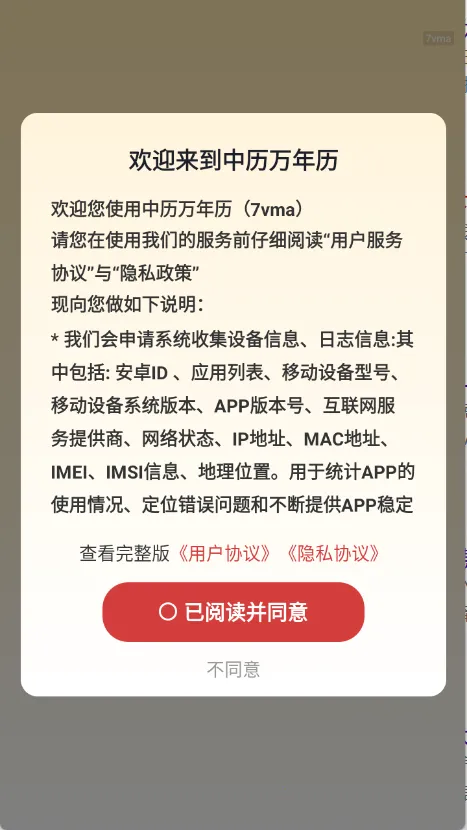The image size is (467, 830).
Task: Decline by tapping 不同意
Action: (233, 670)
